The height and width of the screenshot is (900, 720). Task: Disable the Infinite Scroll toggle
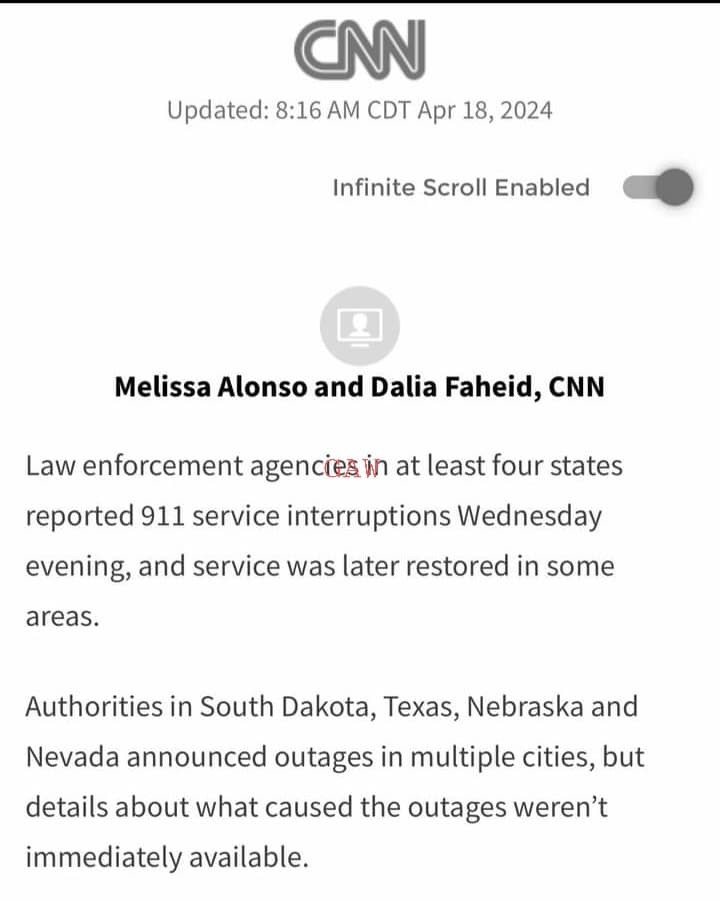pos(658,188)
